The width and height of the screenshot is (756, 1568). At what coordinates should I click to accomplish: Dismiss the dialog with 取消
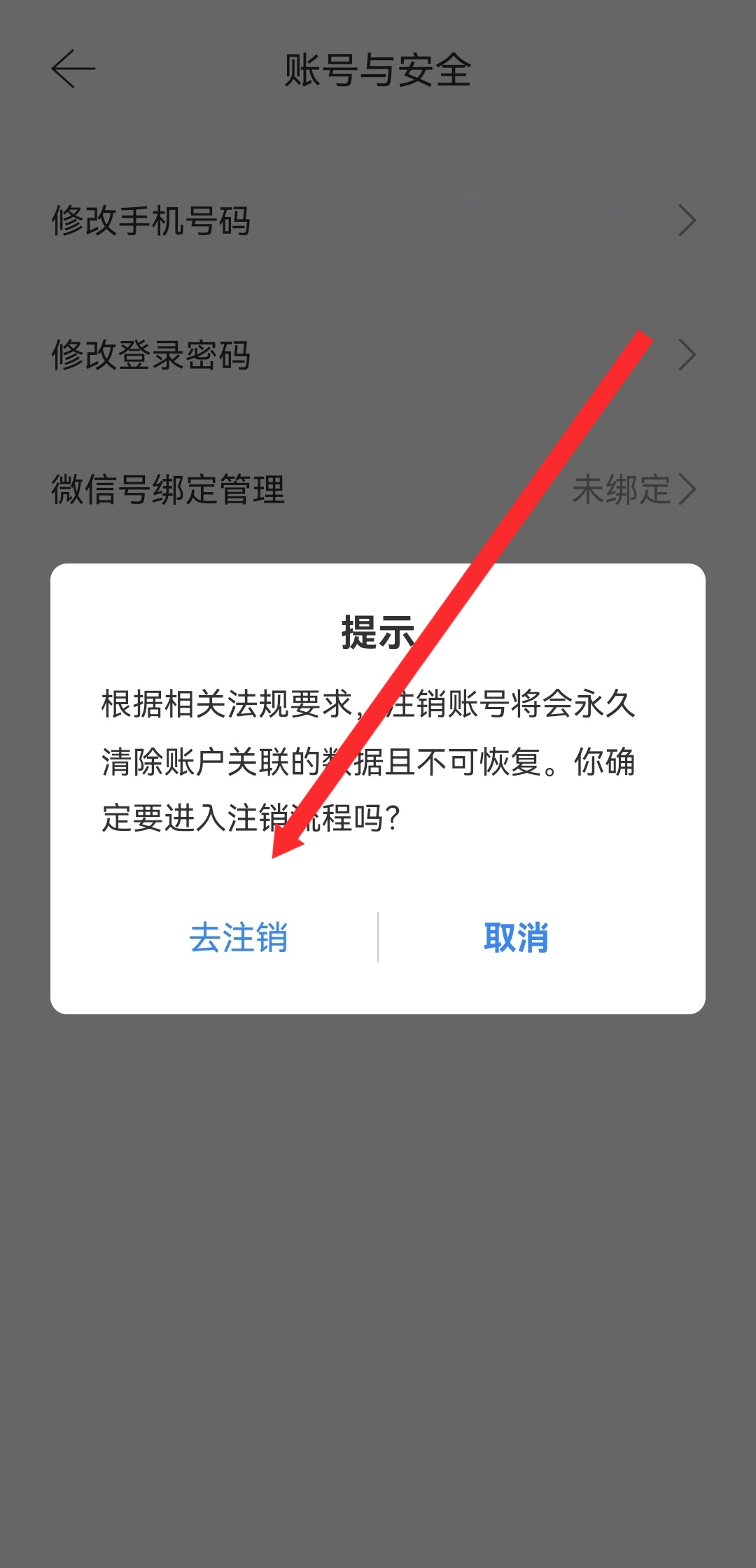point(516,937)
